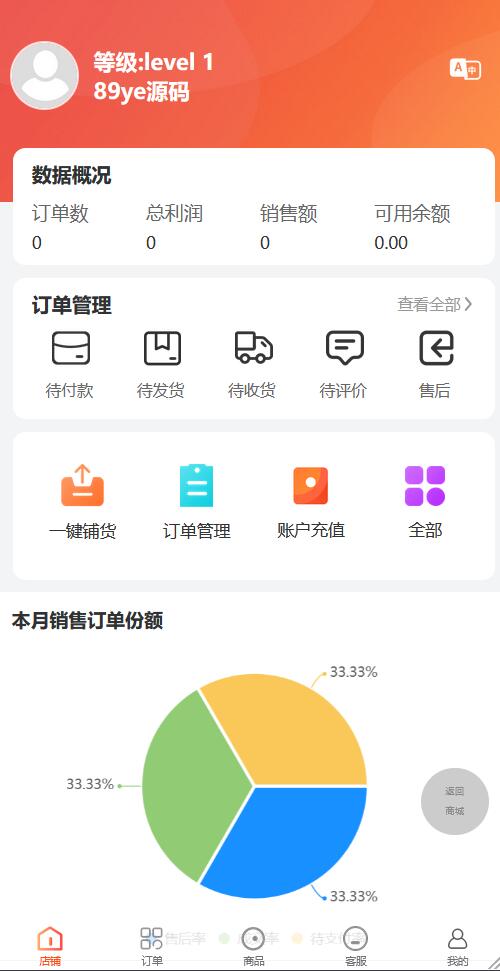View 待发货 orders awaiting shipment

tap(161, 365)
